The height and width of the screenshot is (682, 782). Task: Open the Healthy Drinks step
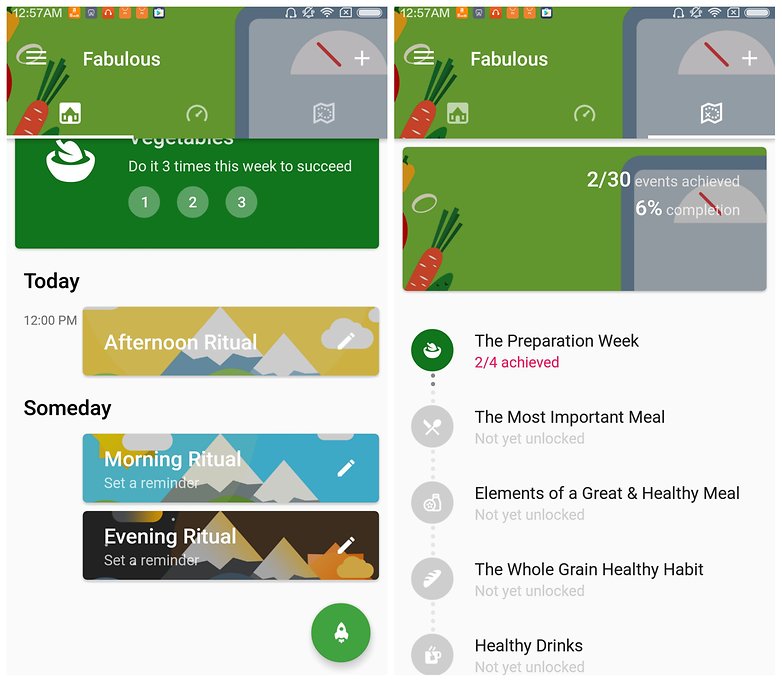pyautogui.click(x=528, y=654)
